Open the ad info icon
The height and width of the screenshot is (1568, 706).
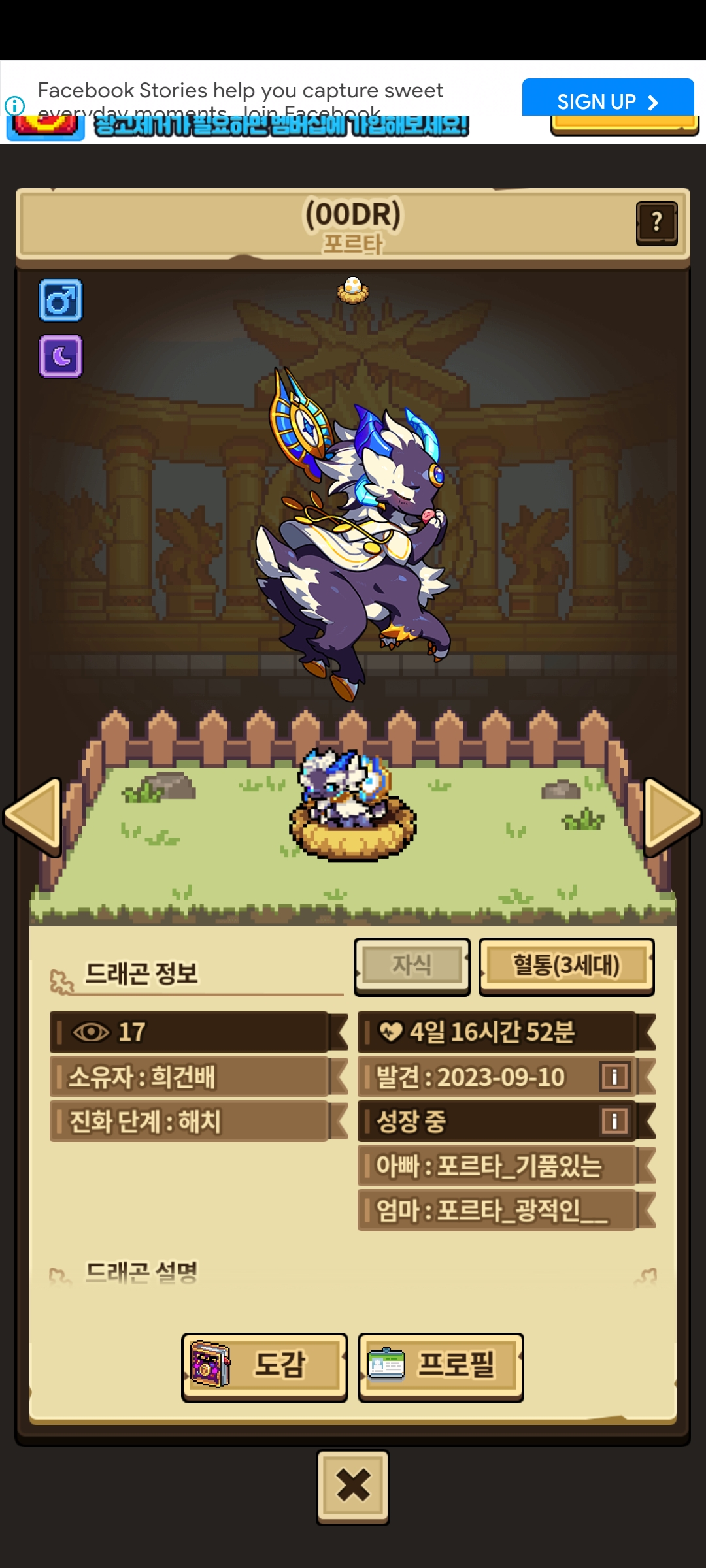point(14,106)
